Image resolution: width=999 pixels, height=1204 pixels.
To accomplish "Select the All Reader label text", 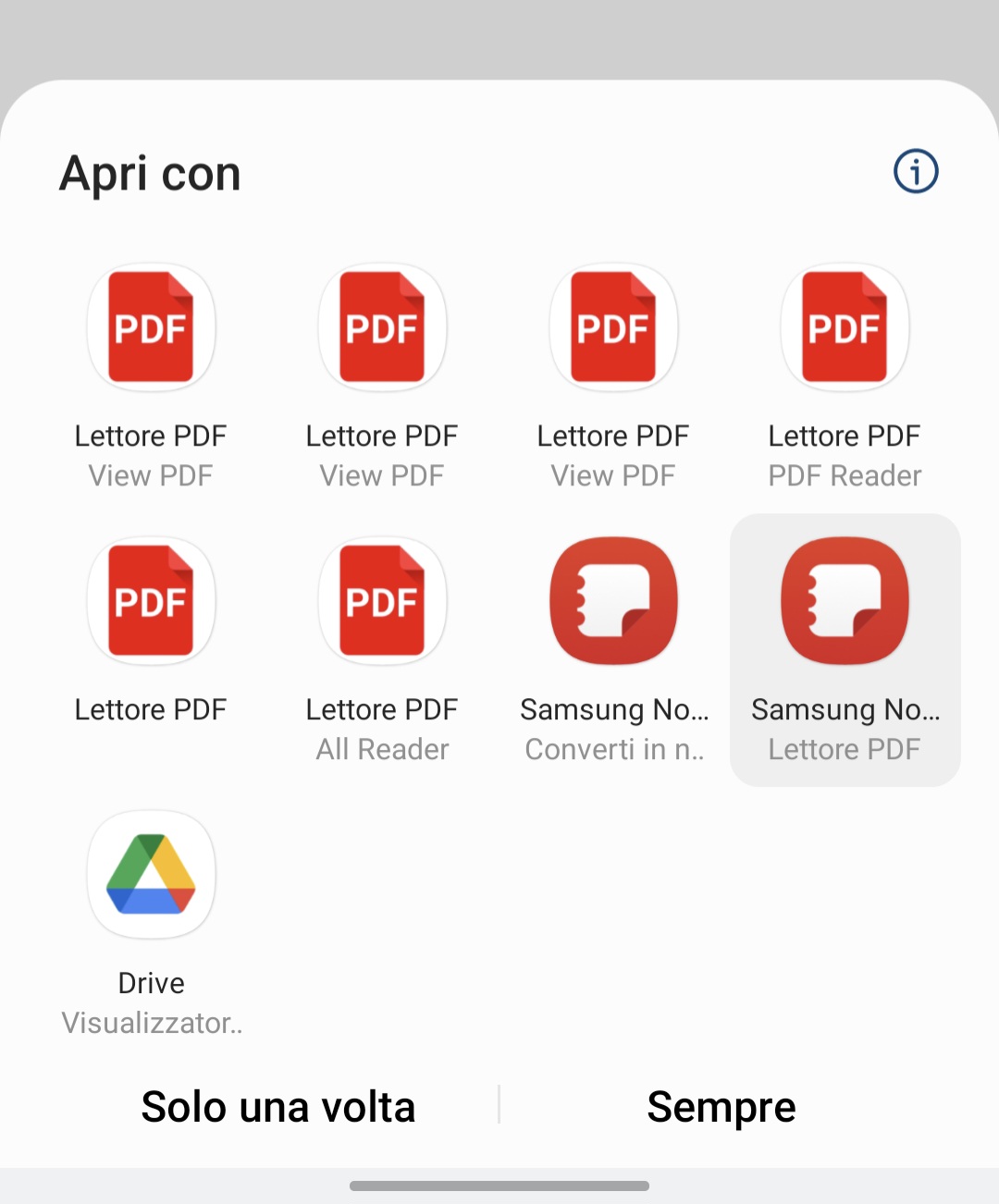I will coord(382,749).
